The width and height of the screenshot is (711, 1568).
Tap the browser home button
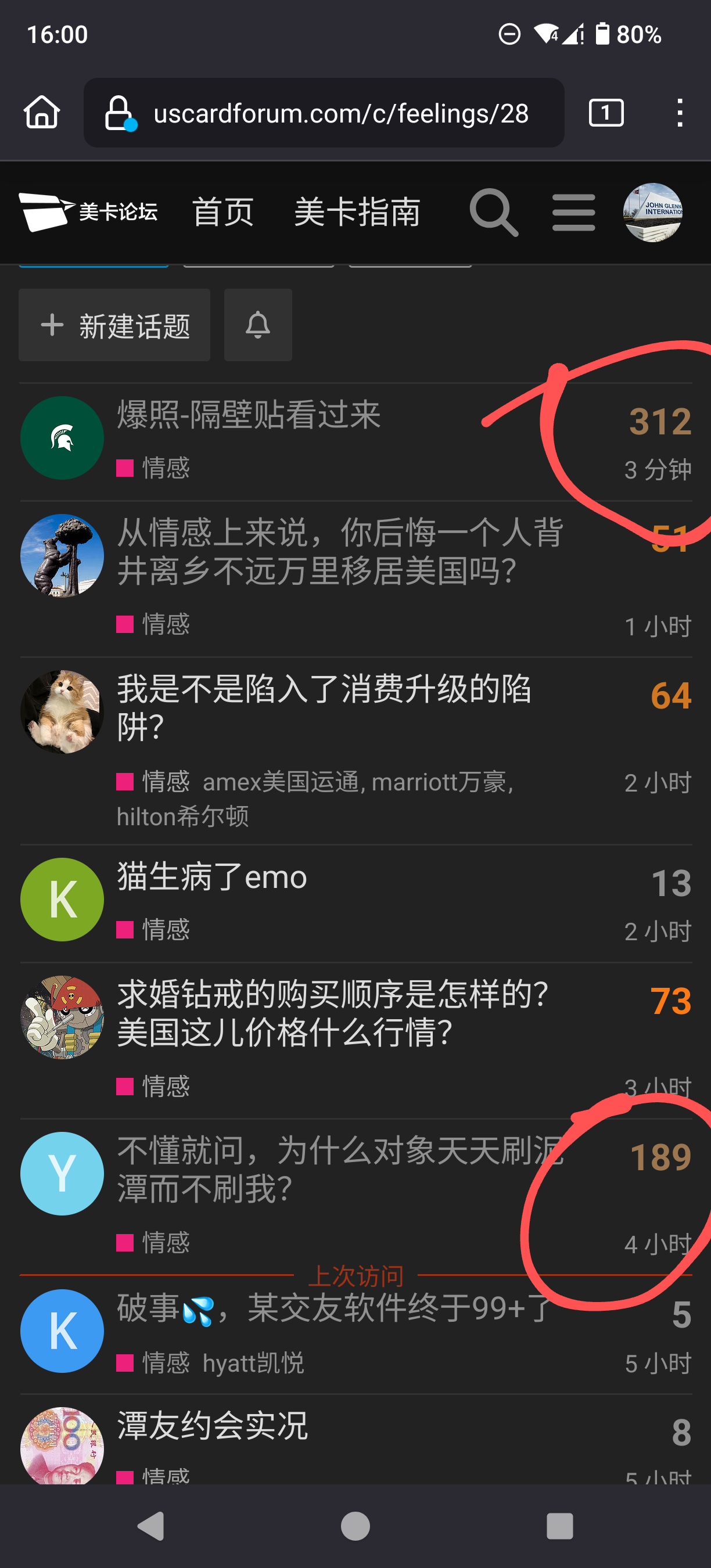click(41, 113)
